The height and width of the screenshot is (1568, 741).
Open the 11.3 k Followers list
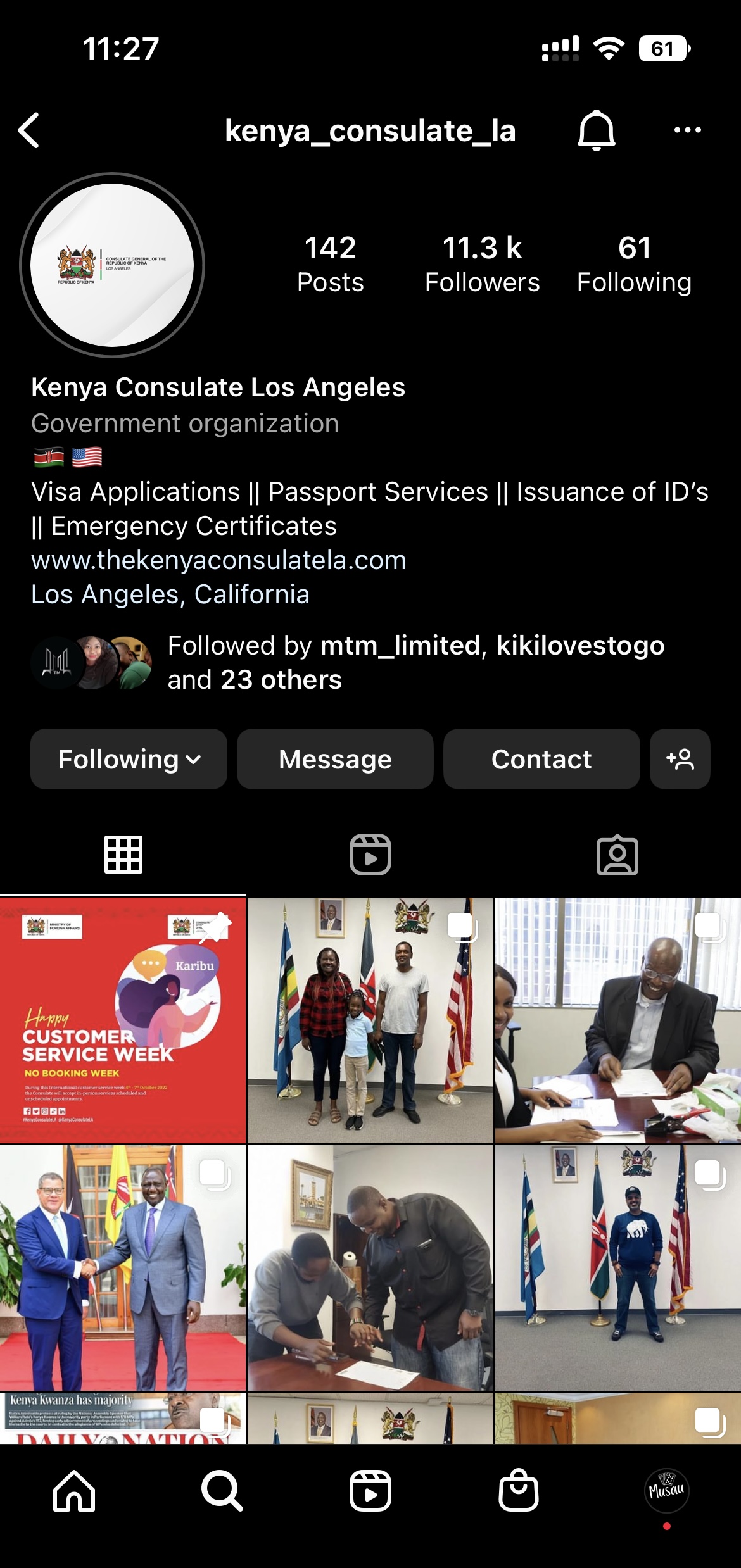(x=482, y=264)
